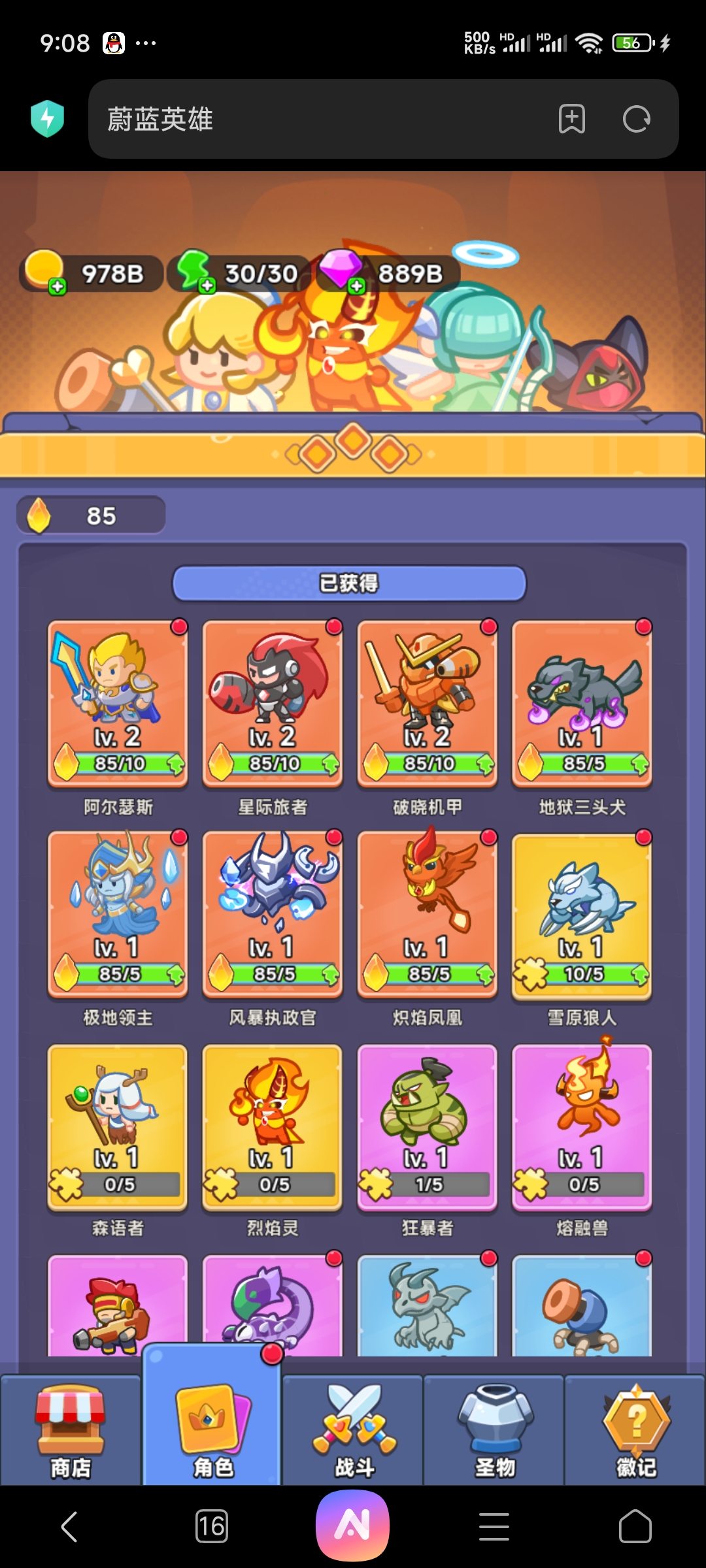Open the 阿尔瑟斯 hero card
Viewport: 706px width, 1568px height.
(118, 702)
